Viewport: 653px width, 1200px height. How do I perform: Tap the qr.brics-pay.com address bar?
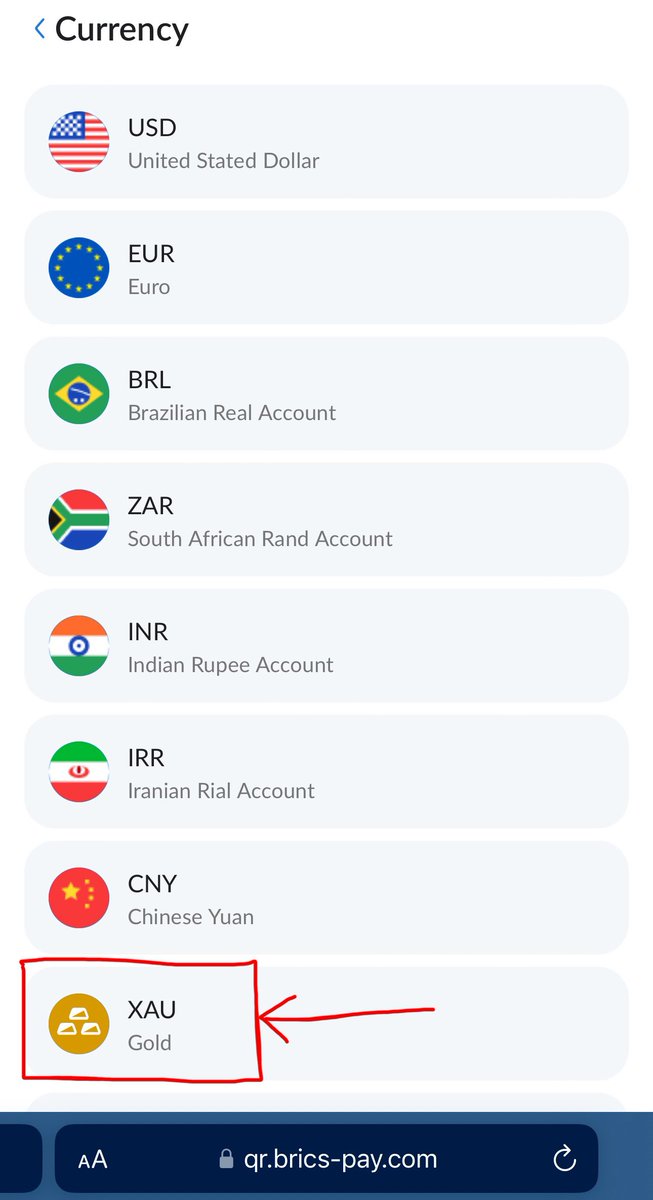point(326,1159)
